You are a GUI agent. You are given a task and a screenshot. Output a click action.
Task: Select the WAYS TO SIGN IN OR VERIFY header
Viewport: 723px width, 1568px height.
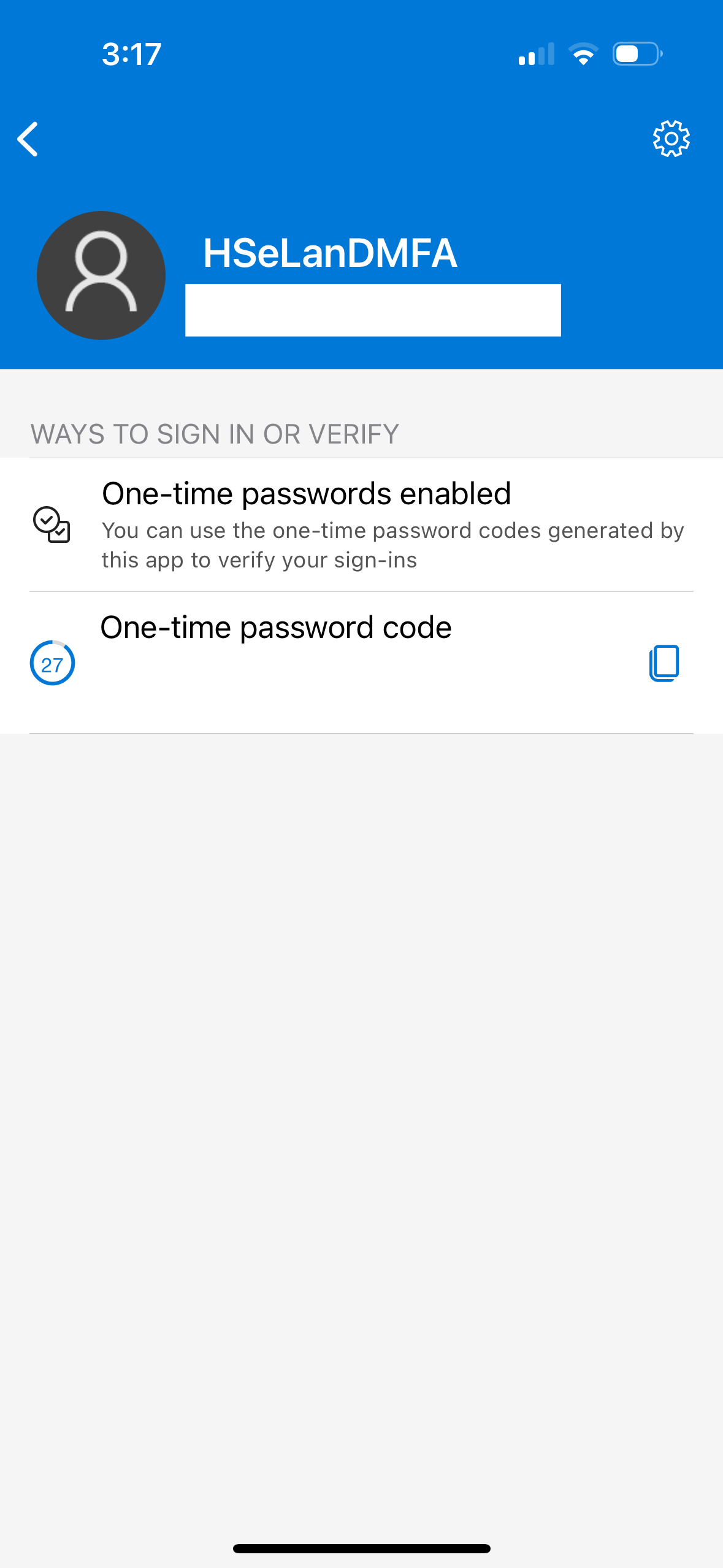coord(214,434)
